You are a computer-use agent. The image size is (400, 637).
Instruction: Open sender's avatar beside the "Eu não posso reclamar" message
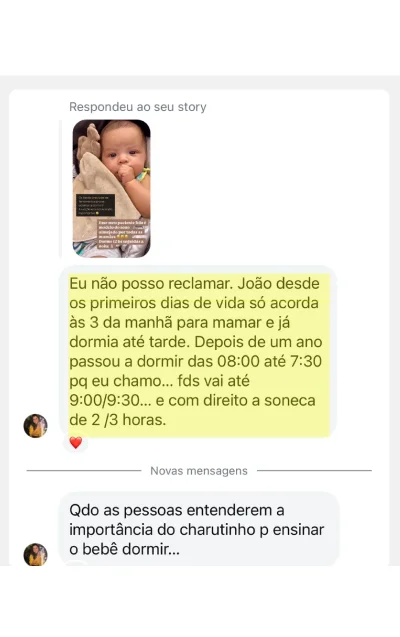[x=35, y=426]
